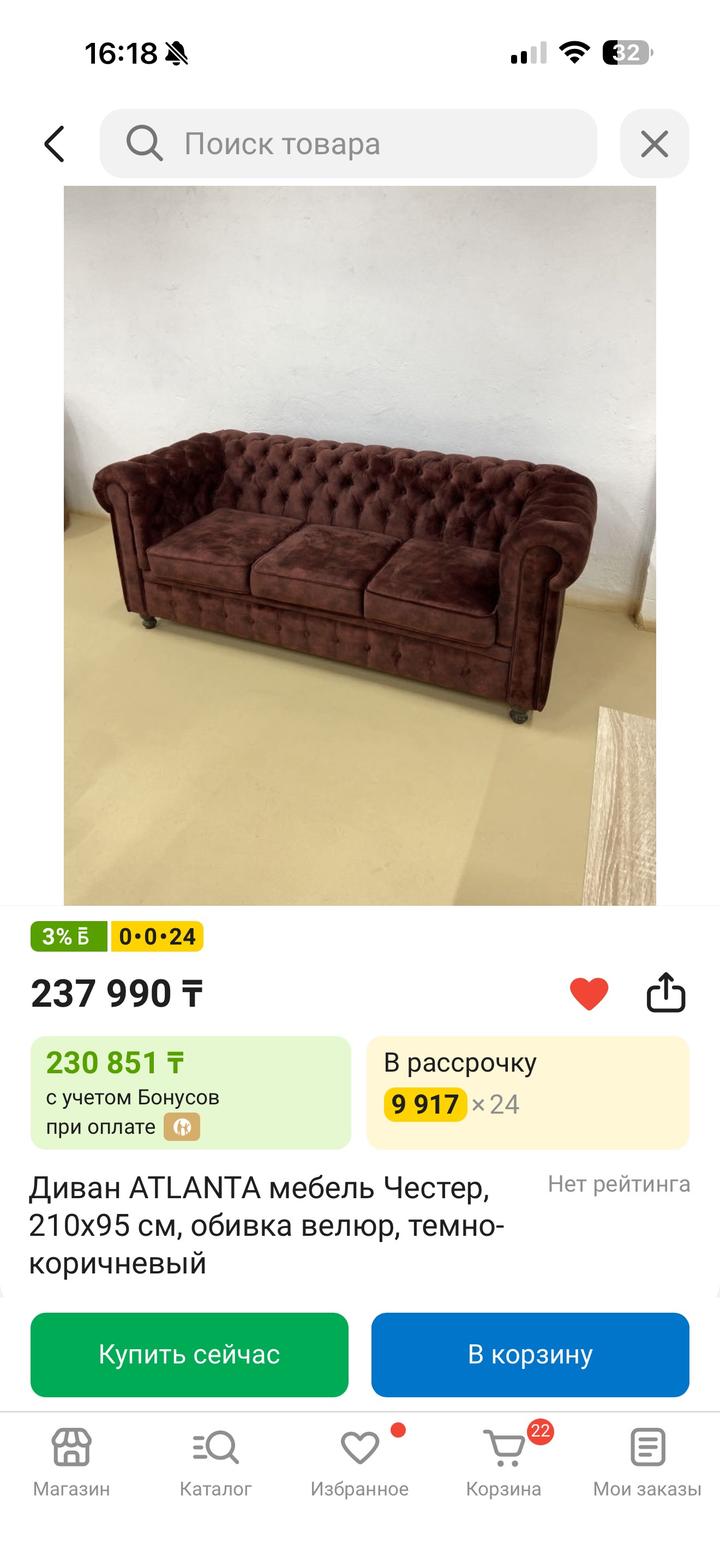
Task: Close the product page with X
Action: [654, 144]
